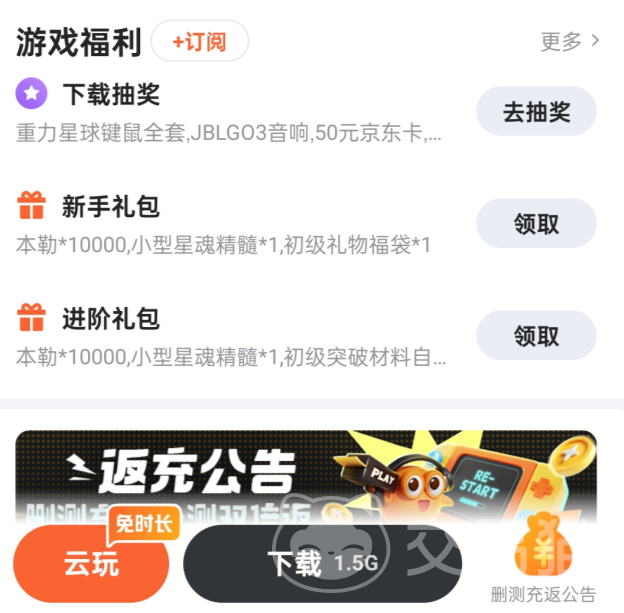Open the 下载抽奖 row details
The image size is (624, 613).
[x=230, y=113]
